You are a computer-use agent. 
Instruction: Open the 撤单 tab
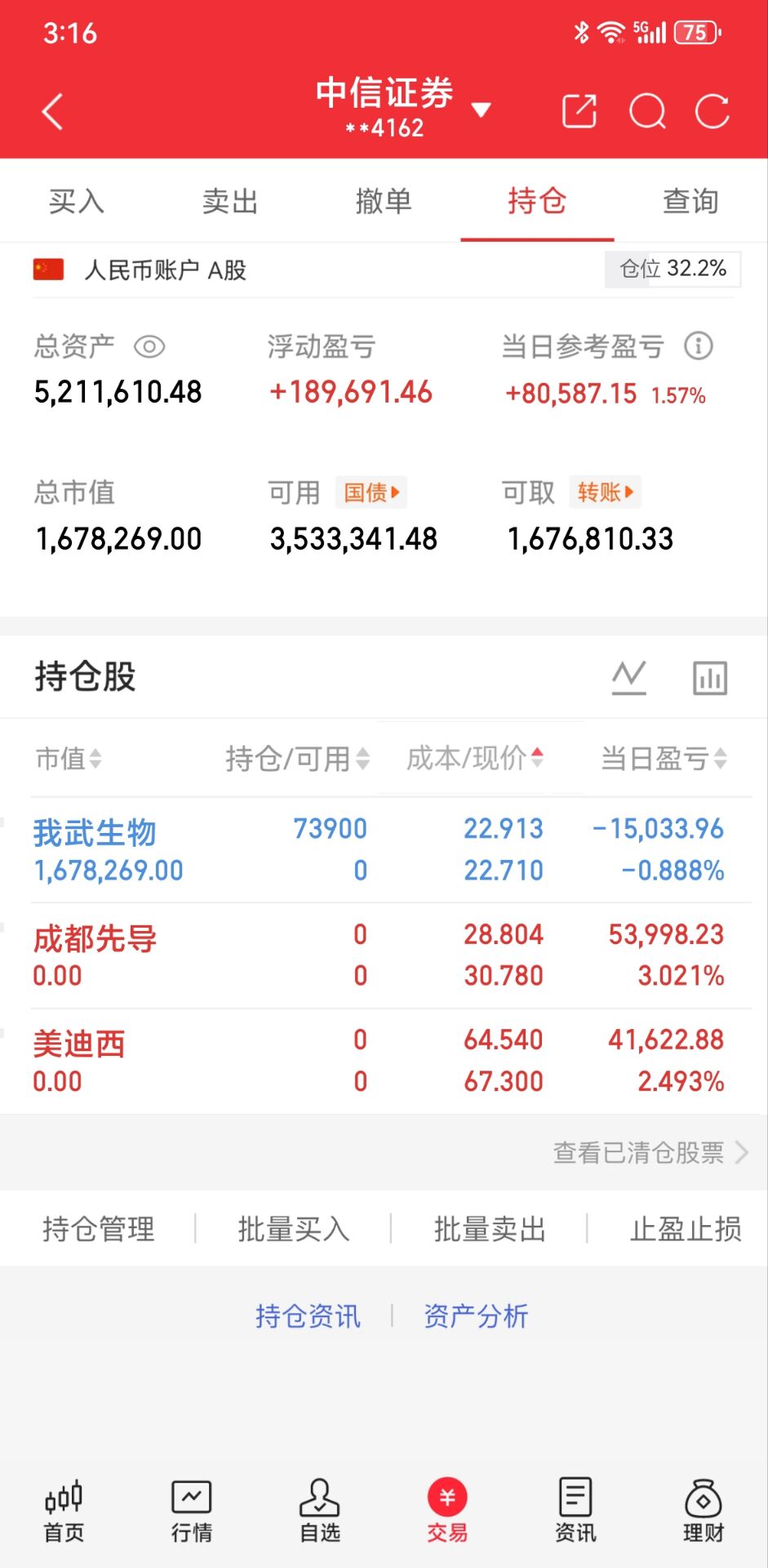point(384,201)
